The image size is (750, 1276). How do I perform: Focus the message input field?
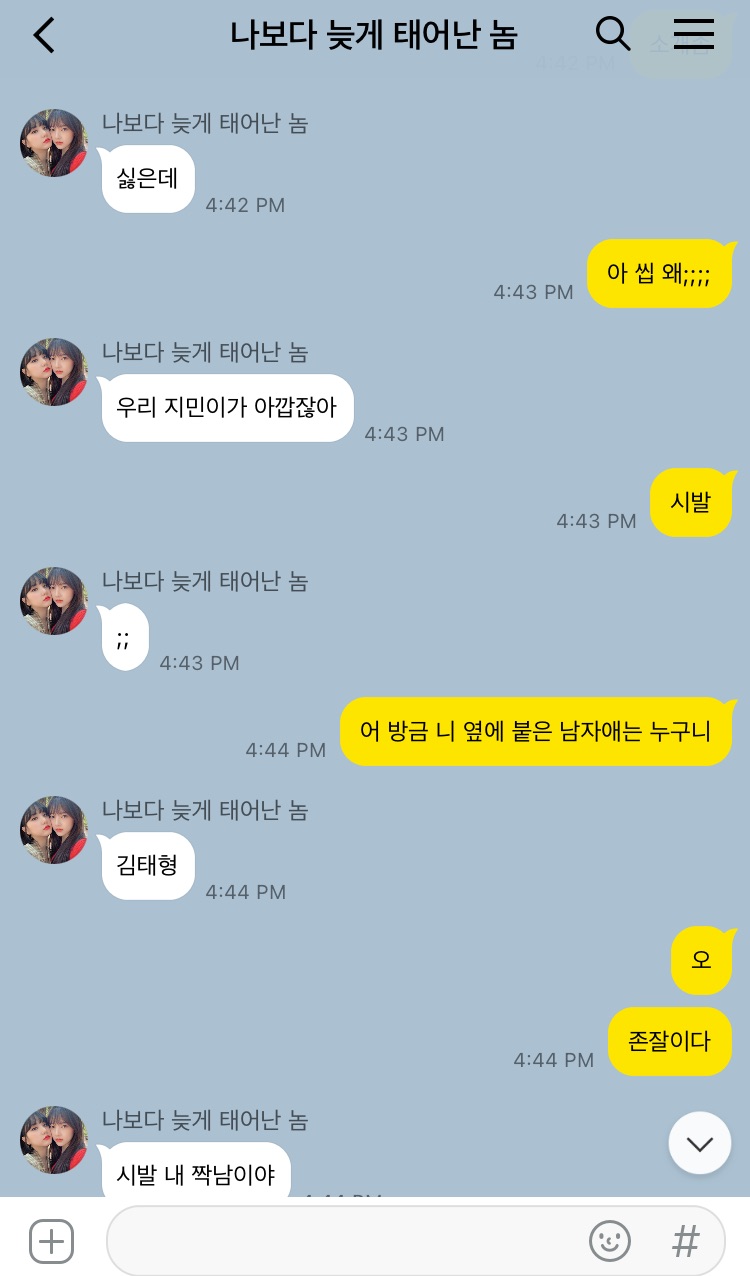point(340,1241)
